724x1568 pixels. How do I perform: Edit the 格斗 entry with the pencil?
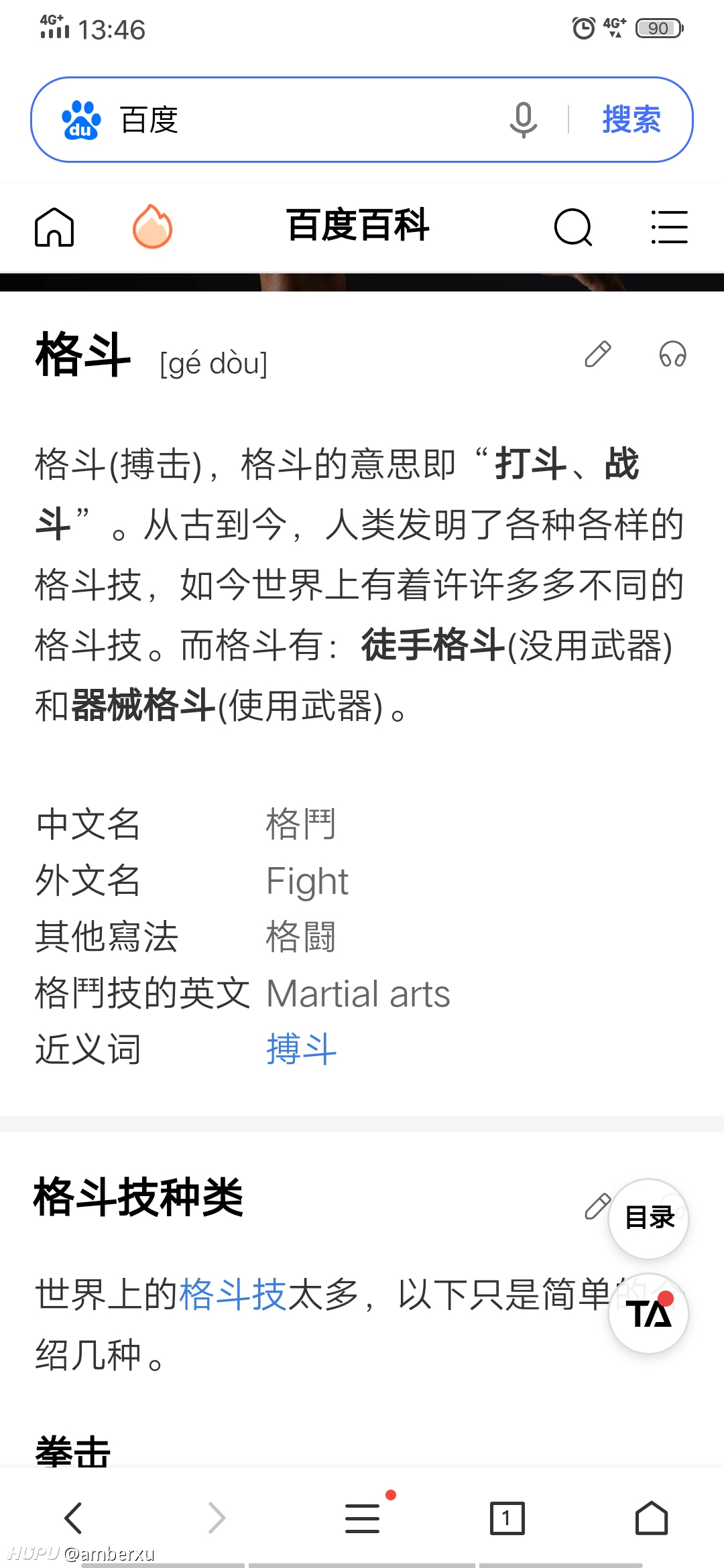click(x=597, y=354)
